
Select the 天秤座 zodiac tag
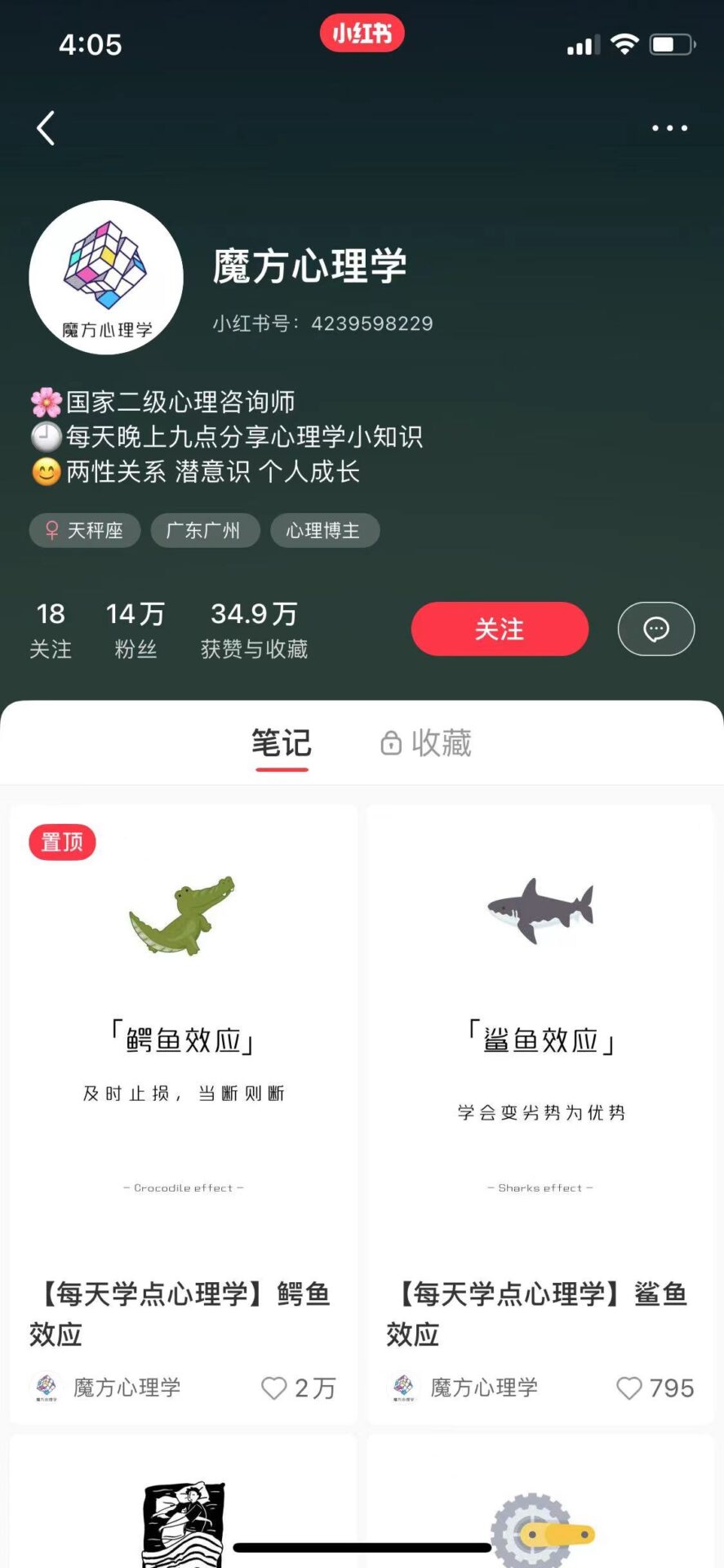pos(85,530)
